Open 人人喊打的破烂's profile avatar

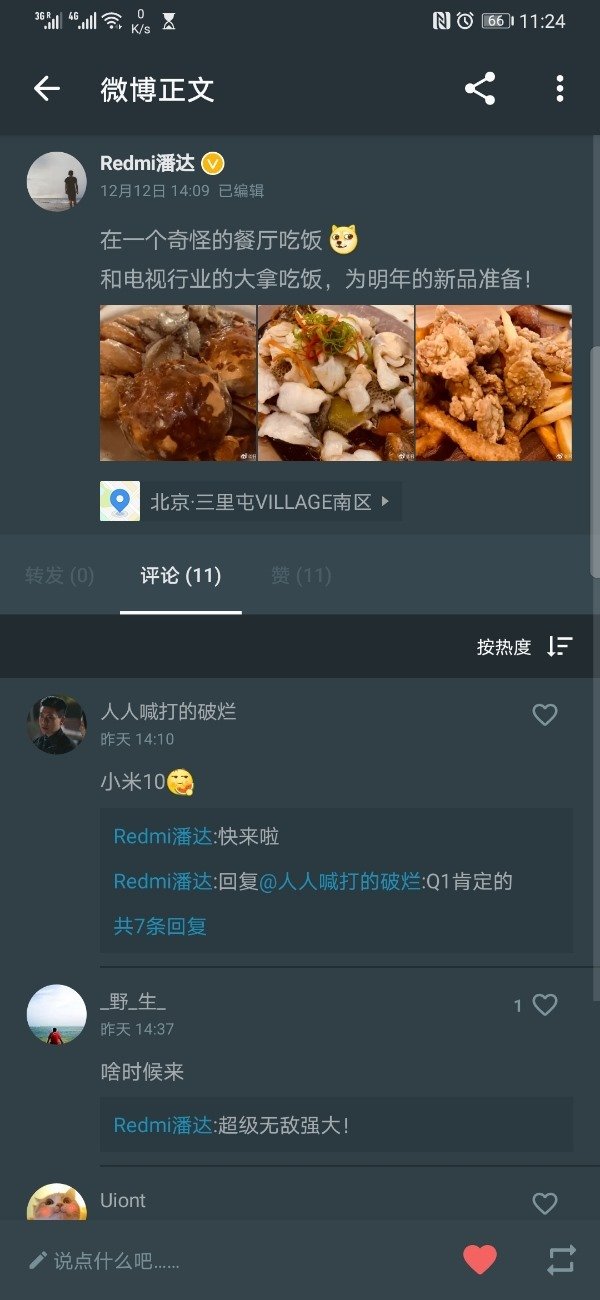pyautogui.click(x=56, y=724)
